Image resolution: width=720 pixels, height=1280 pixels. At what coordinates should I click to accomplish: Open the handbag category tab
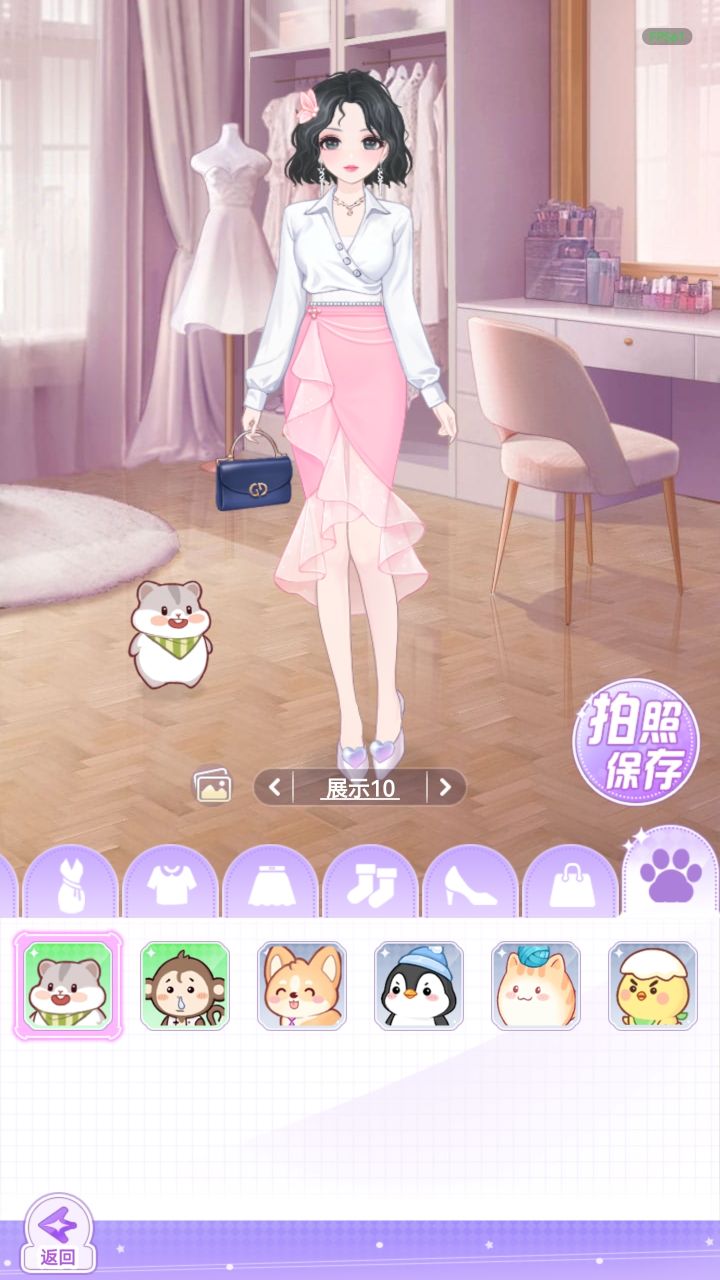(x=570, y=885)
